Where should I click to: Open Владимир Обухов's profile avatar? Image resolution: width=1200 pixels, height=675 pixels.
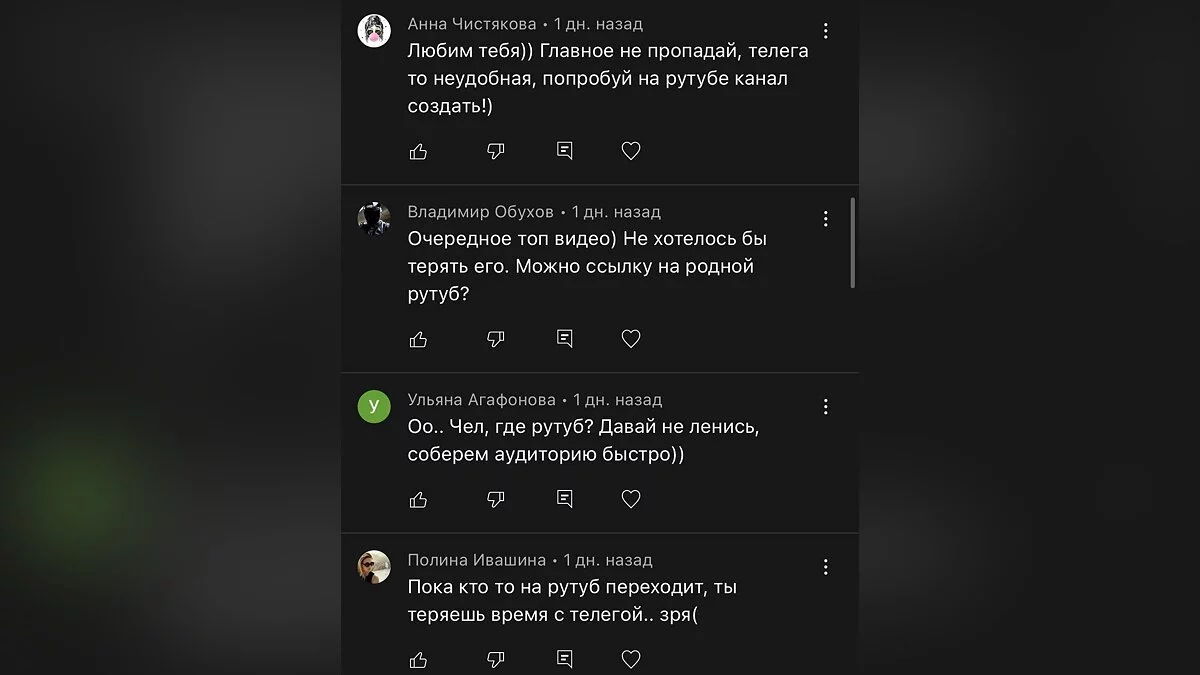coord(374,219)
